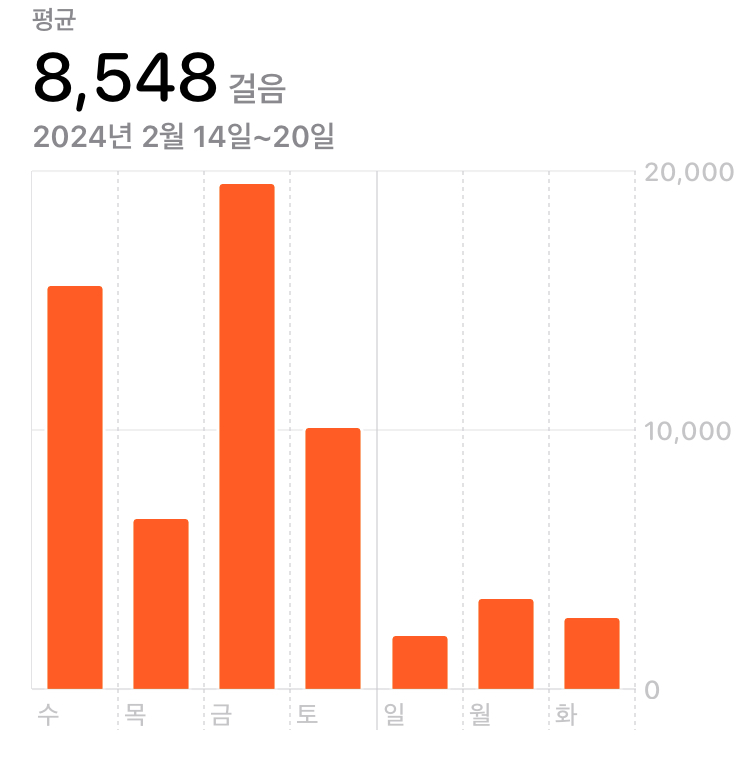The image size is (750, 781).
Task: Select the 토 (Saturday) steps bar
Action: click(x=333, y=558)
